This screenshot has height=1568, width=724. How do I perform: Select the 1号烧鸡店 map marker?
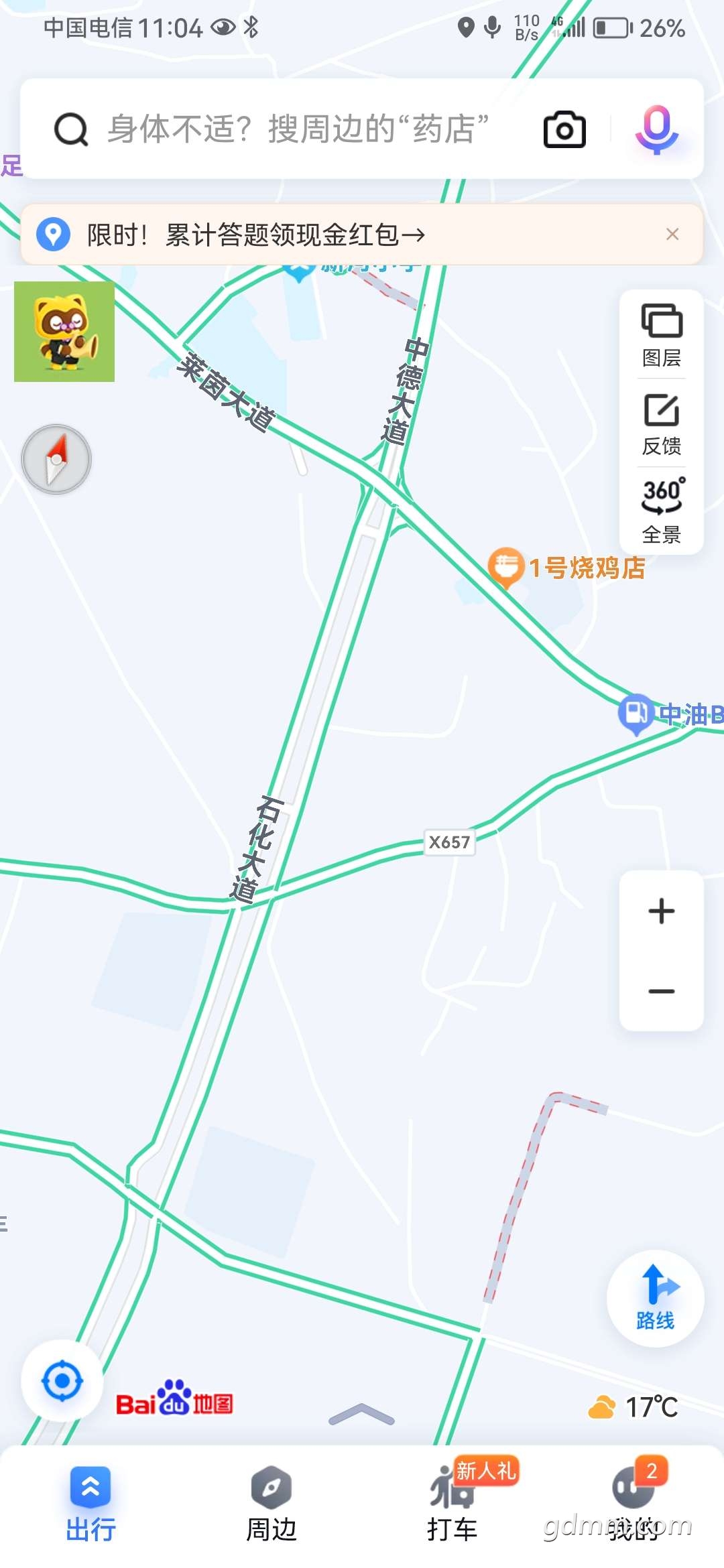point(506,568)
